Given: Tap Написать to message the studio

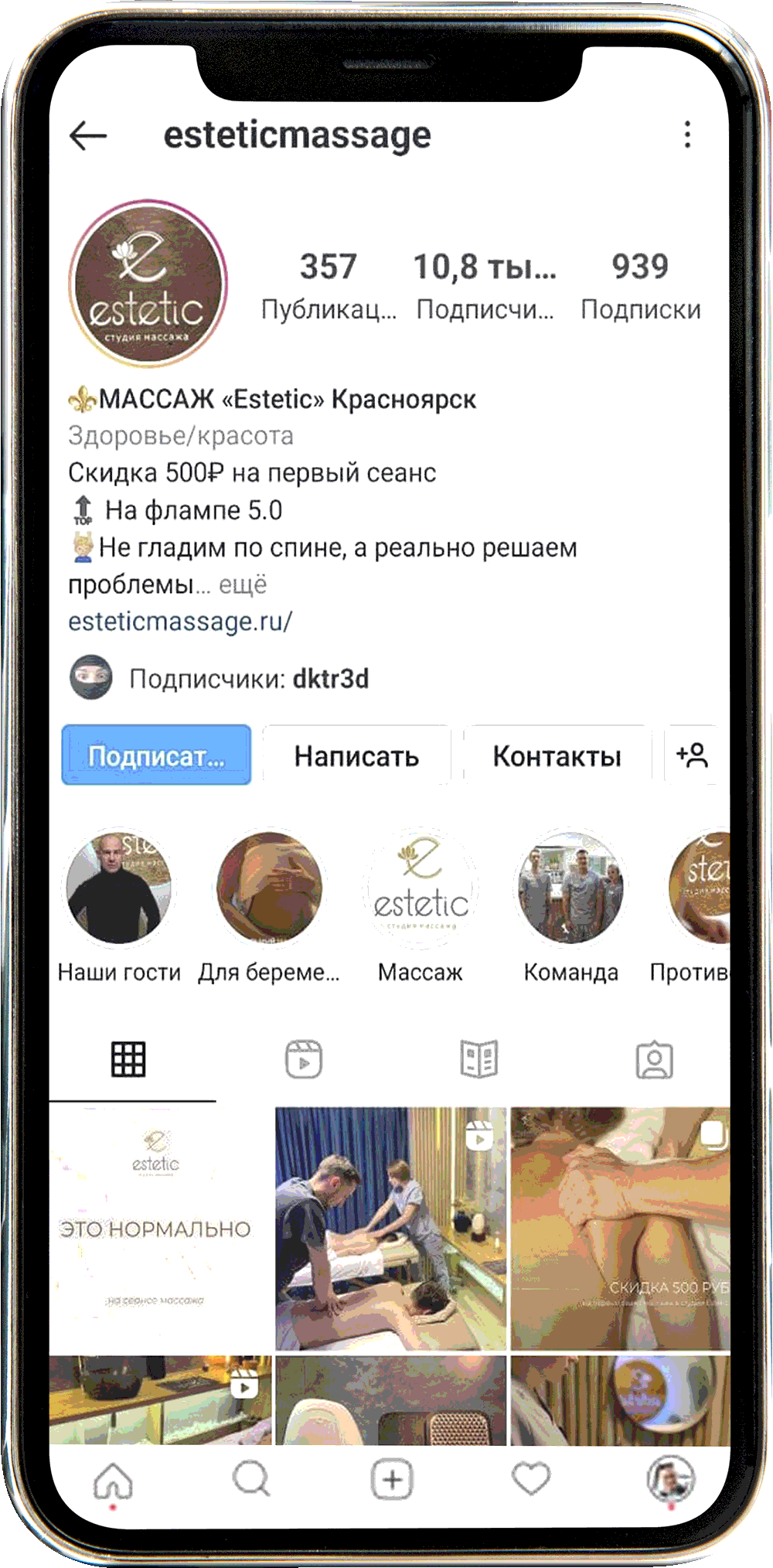Looking at the screenshot, I should [x=356, y=756].
